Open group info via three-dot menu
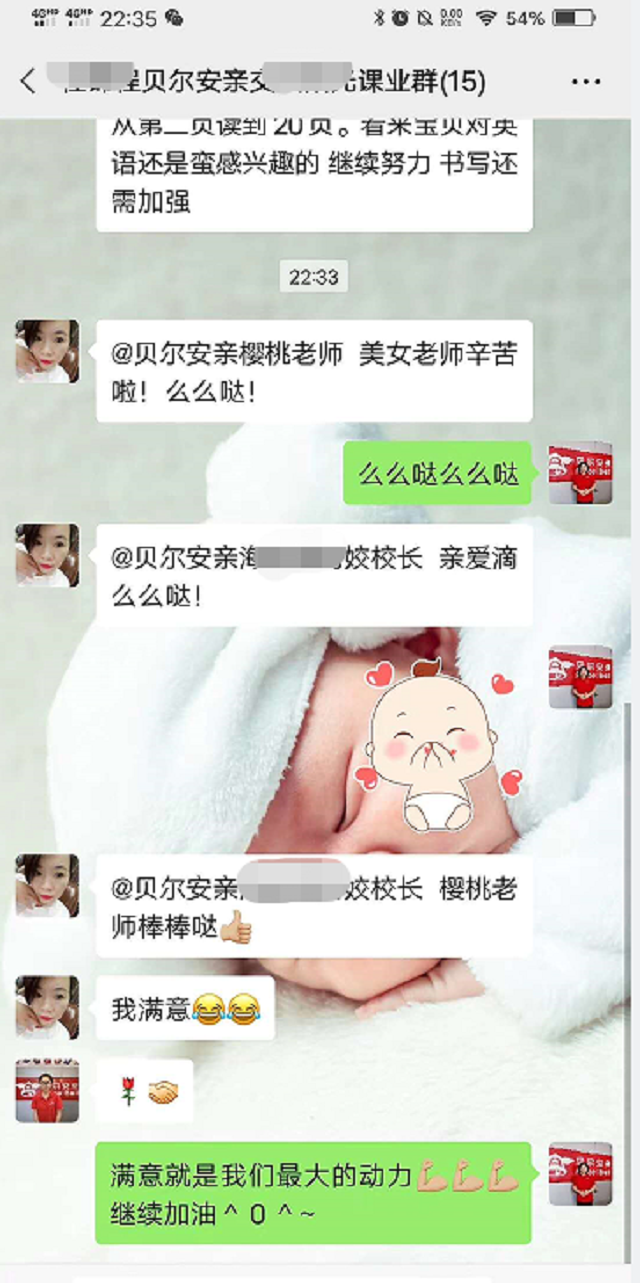Screen dimensions: 640x1283 (586, 82)
